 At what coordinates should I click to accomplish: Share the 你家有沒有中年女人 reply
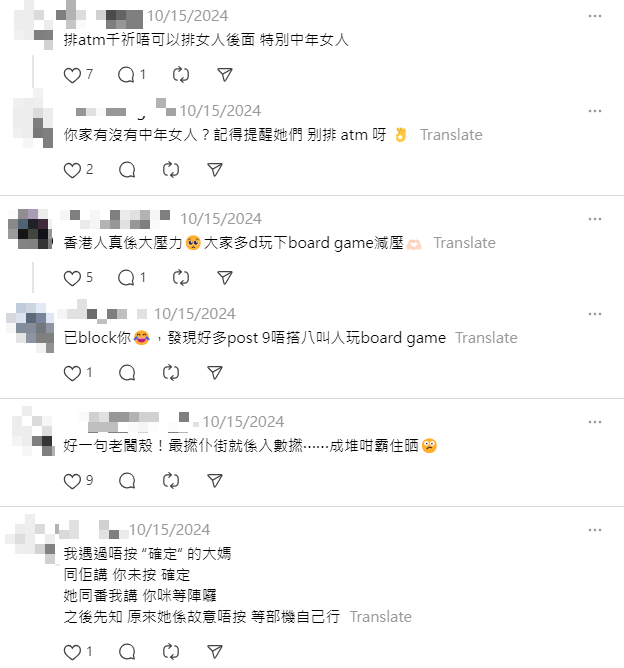[x=214, y=170]
